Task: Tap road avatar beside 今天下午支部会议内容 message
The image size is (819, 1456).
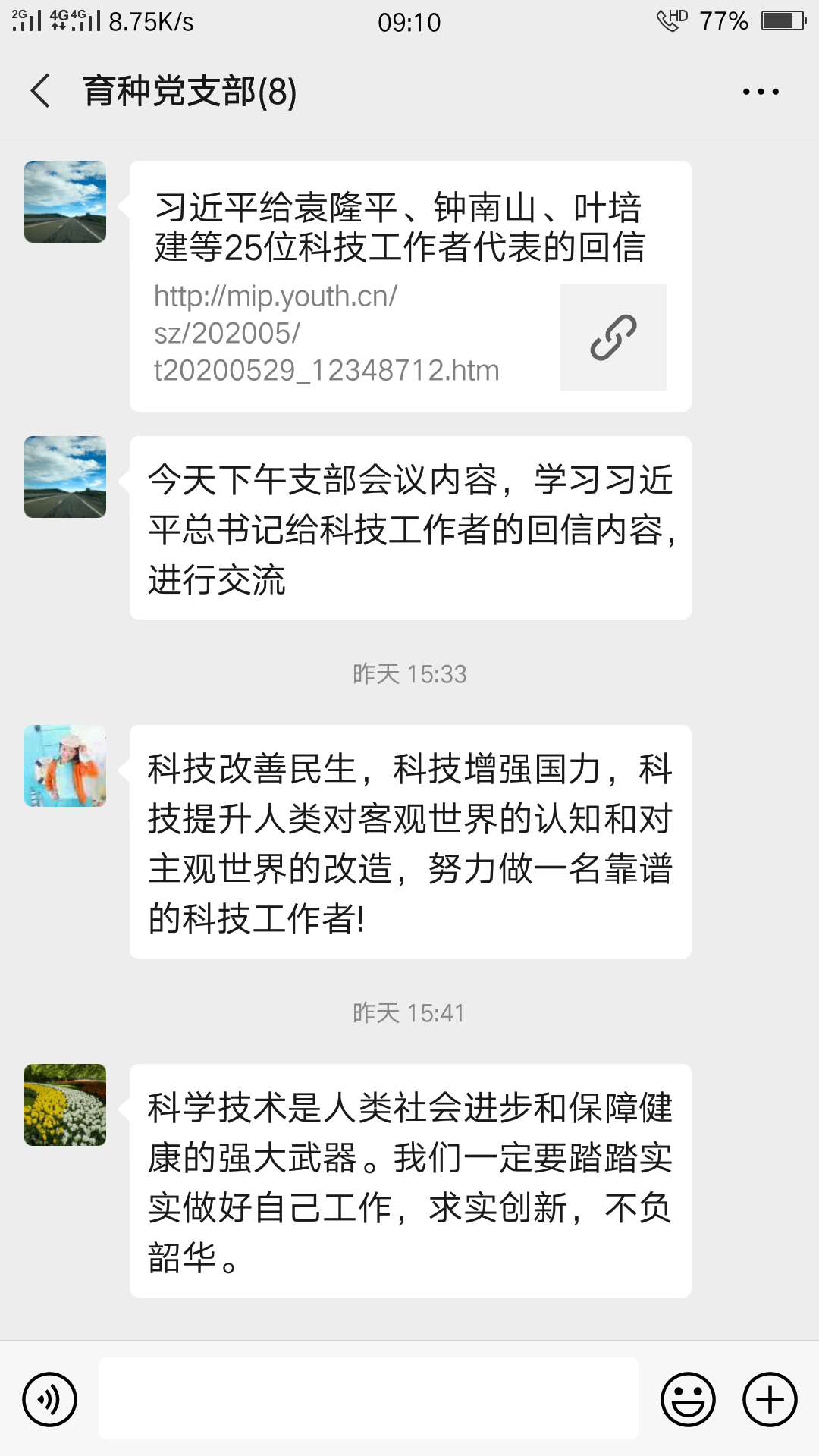Action: 65,477
